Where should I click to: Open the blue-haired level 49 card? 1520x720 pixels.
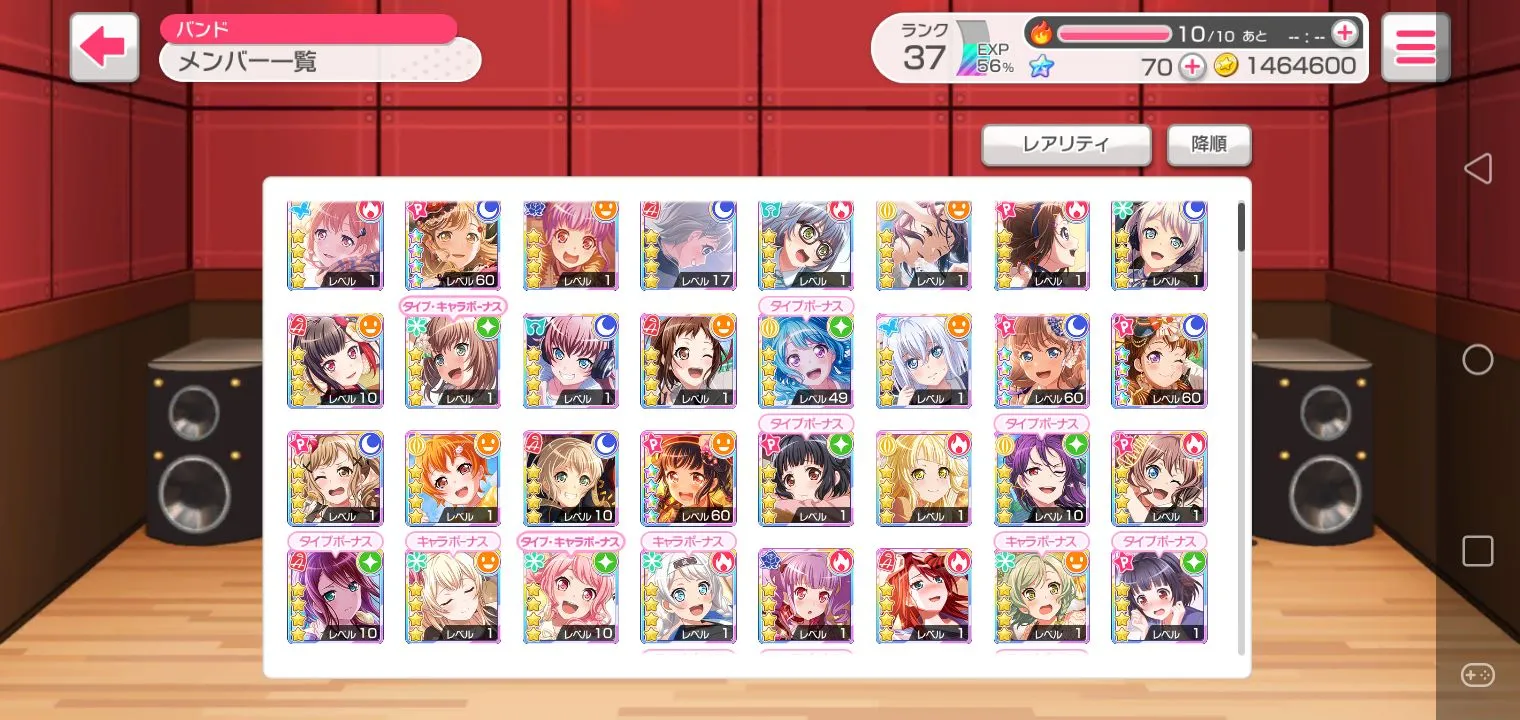806,361
